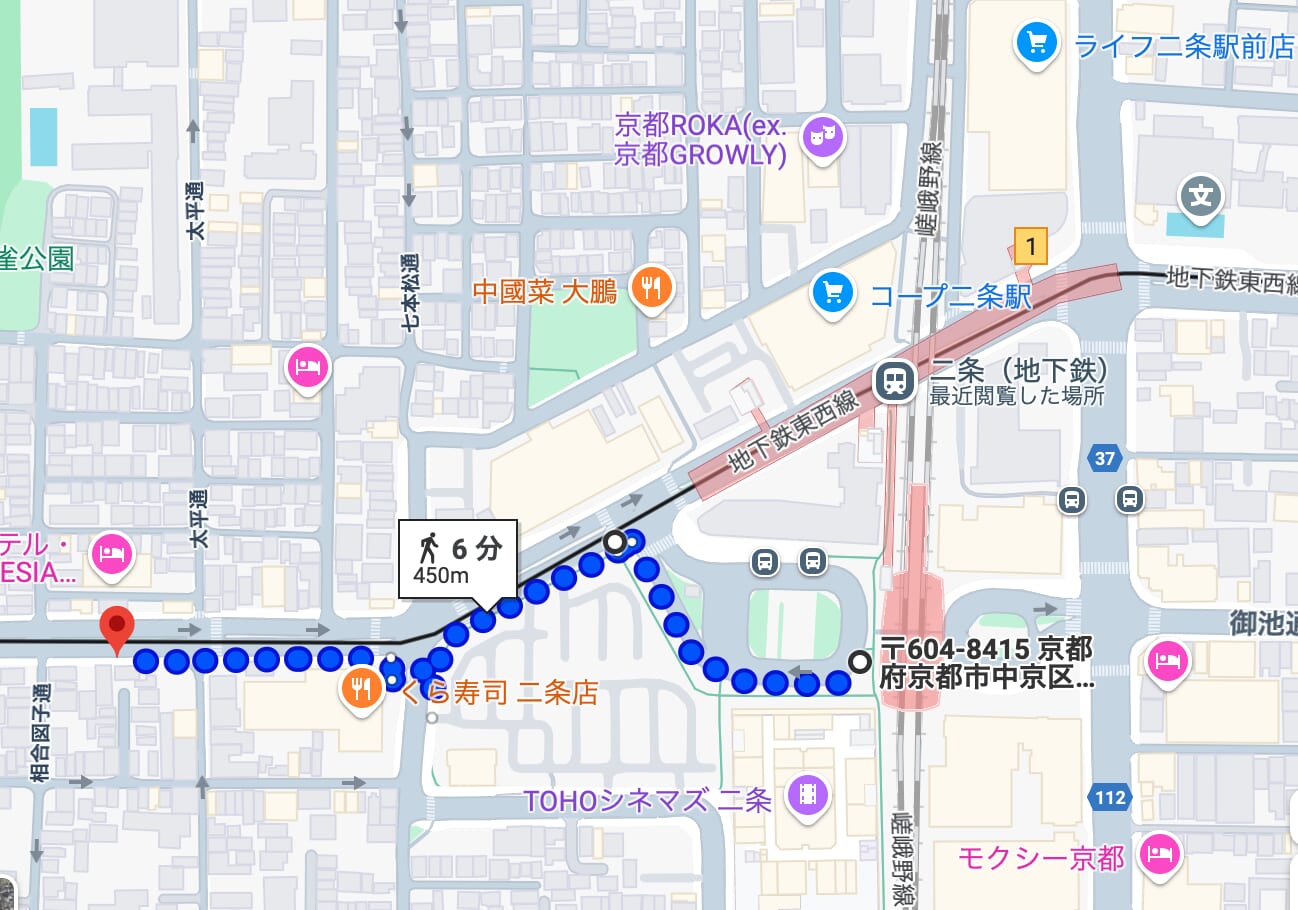Open the hotel pin beside 太平通
The image size is (1298, 910).
pos(308,368)
